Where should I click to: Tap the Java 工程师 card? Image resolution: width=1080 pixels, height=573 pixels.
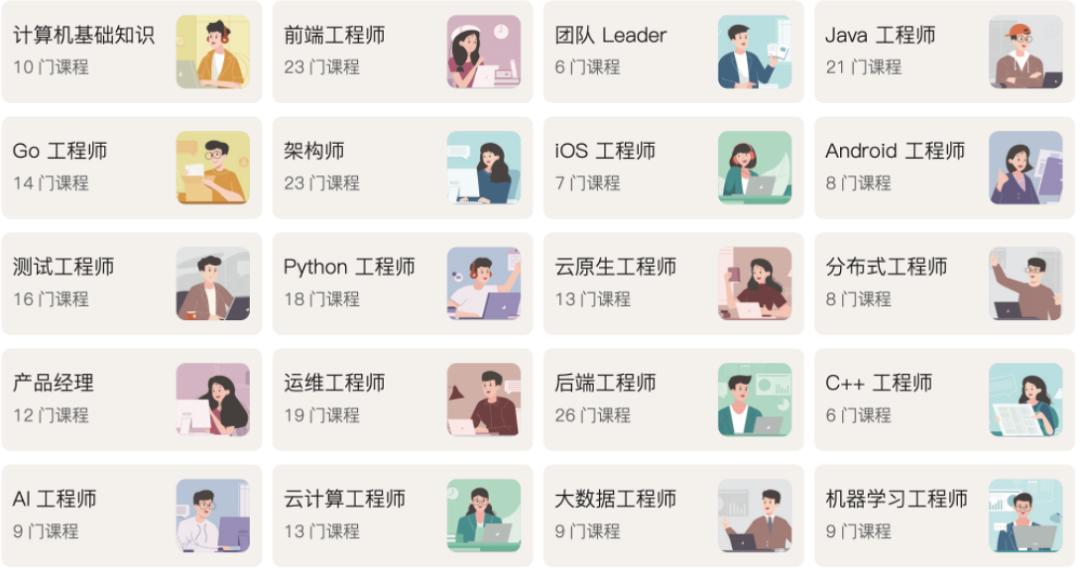[944, 51]
